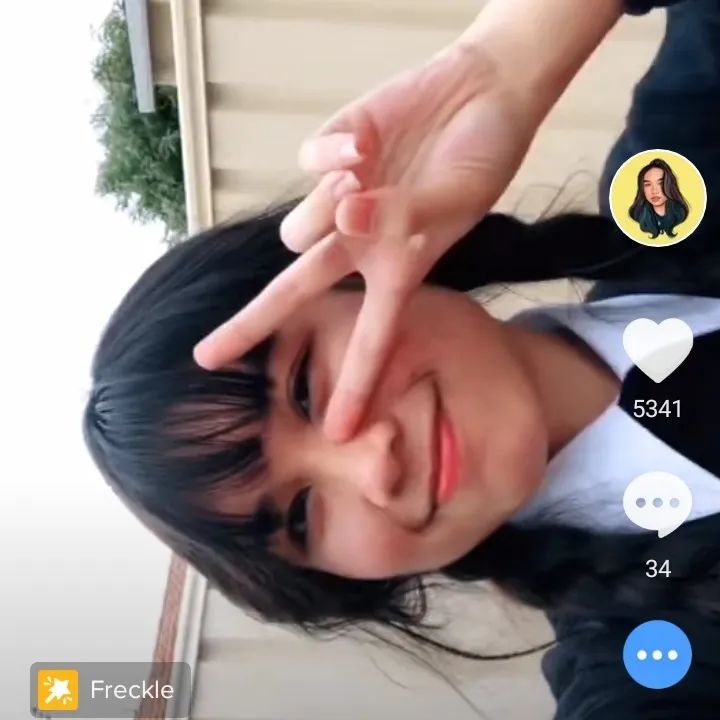Screen dimensions: 720x720
Task: Like this video with the heart
Action: pos(658,350)
